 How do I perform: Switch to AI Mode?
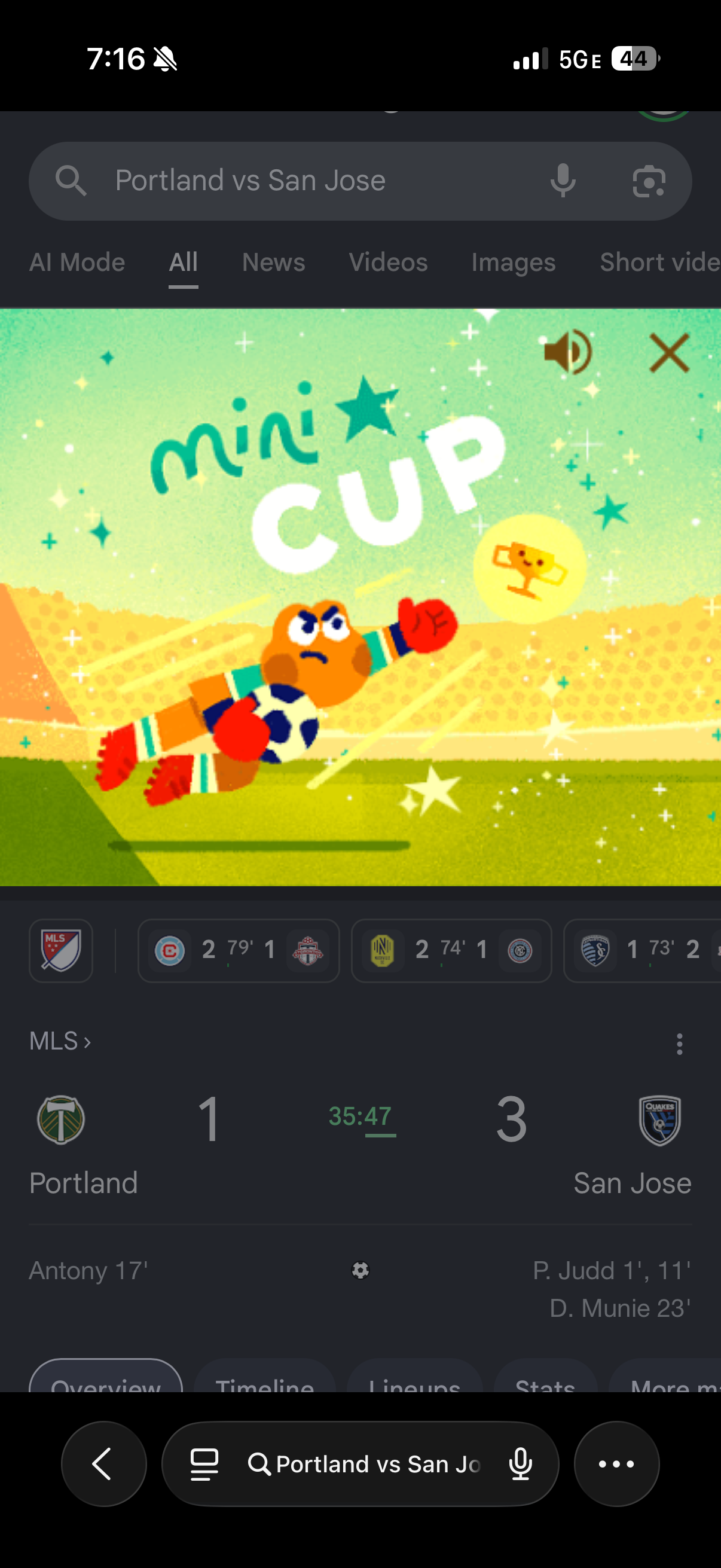tap(77, 263)
